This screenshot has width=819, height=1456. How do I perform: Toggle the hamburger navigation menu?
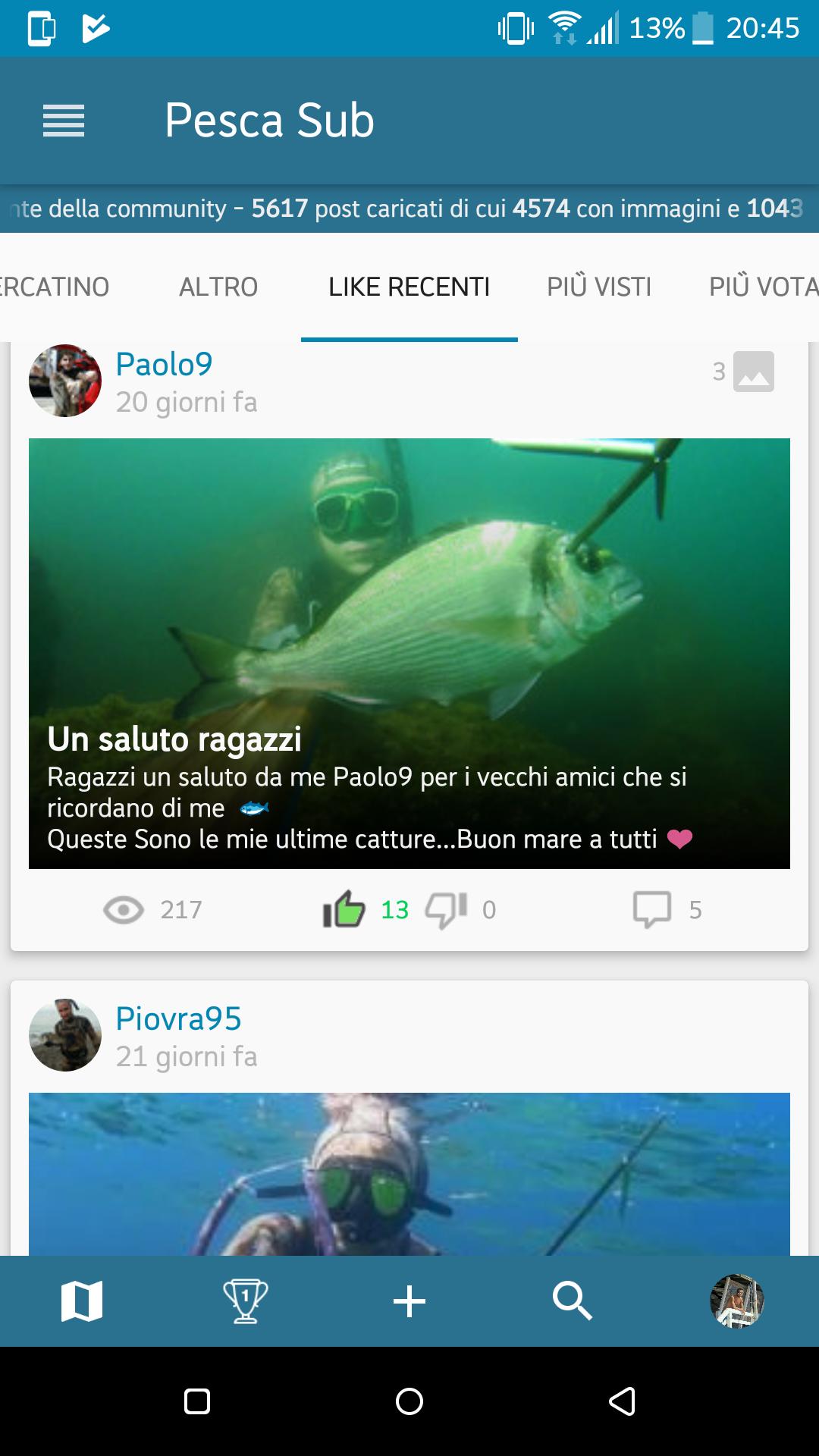click(x=64, y=120)
